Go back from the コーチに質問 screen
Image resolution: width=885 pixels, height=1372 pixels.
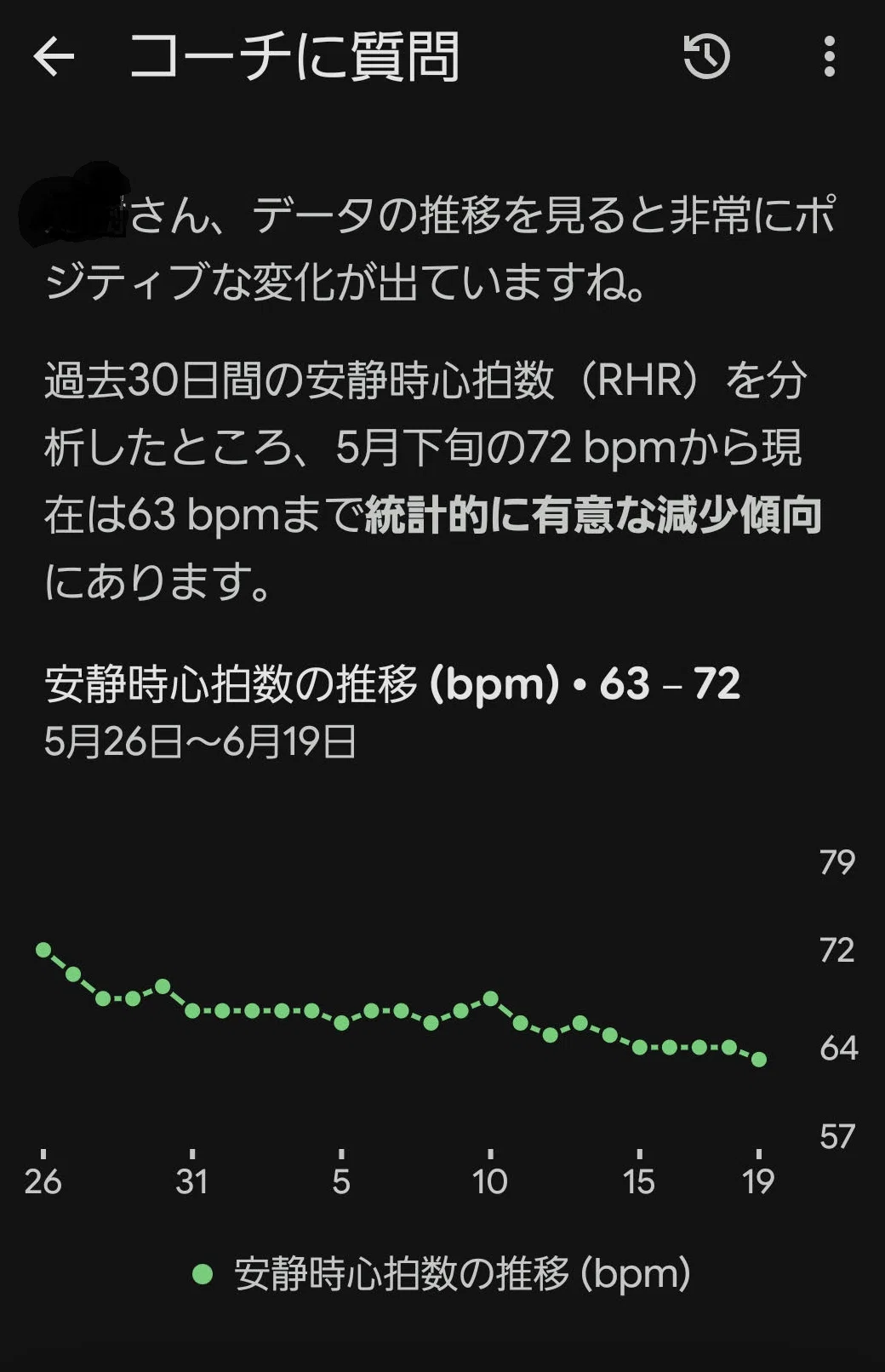(x=54, y=57)
